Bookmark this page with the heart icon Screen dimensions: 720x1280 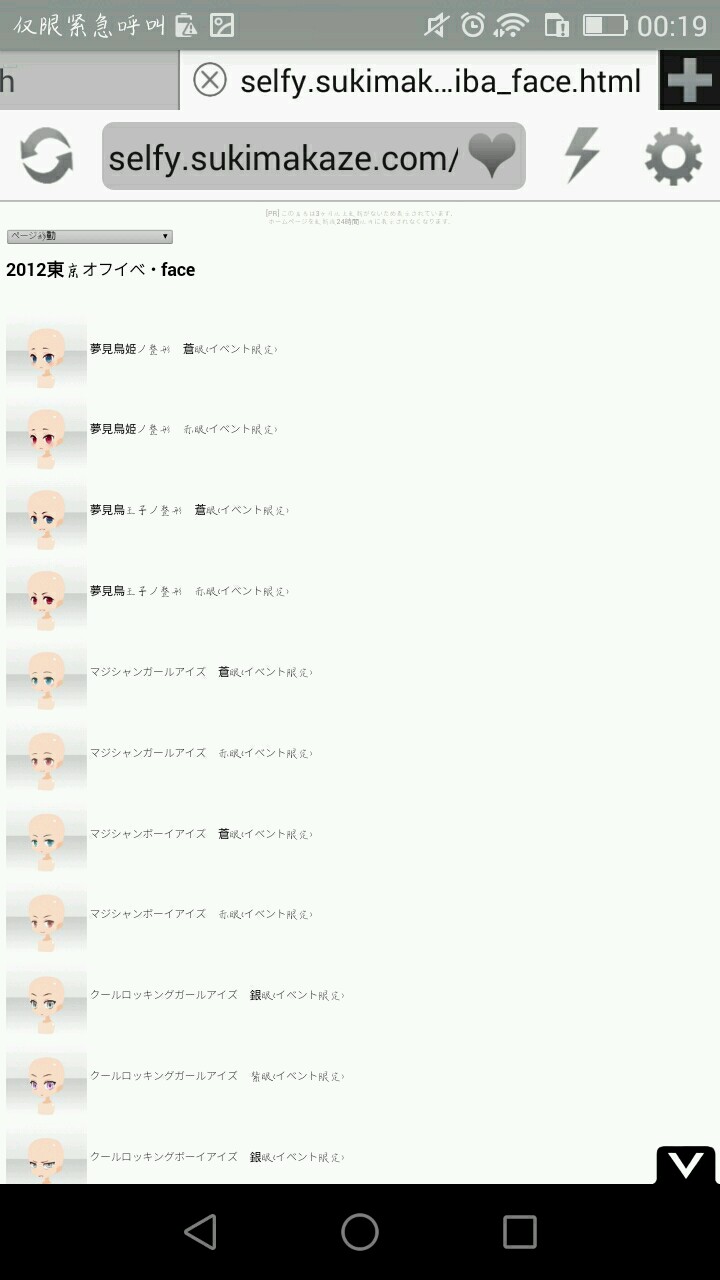[x=492, y=156]
